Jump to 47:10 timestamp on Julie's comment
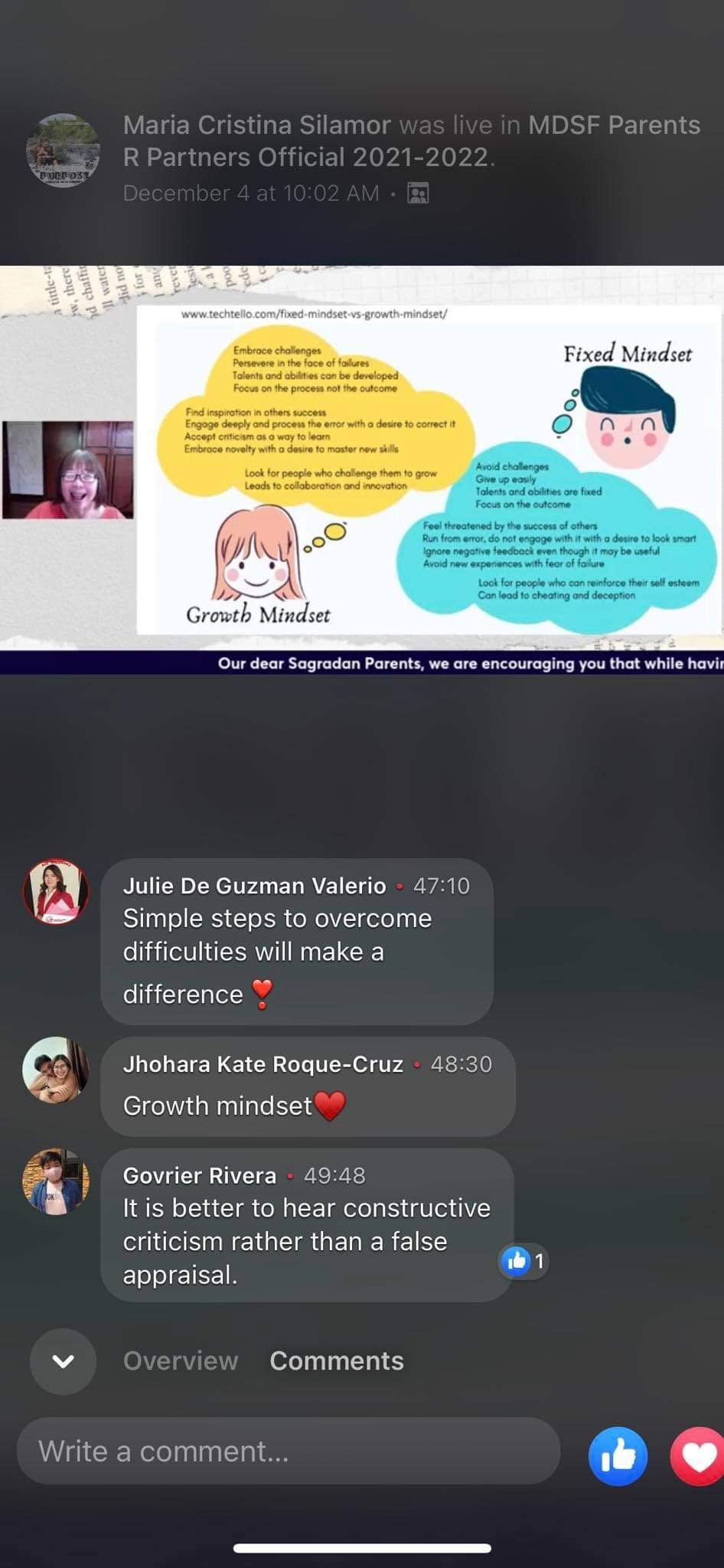 click(441, 886)
